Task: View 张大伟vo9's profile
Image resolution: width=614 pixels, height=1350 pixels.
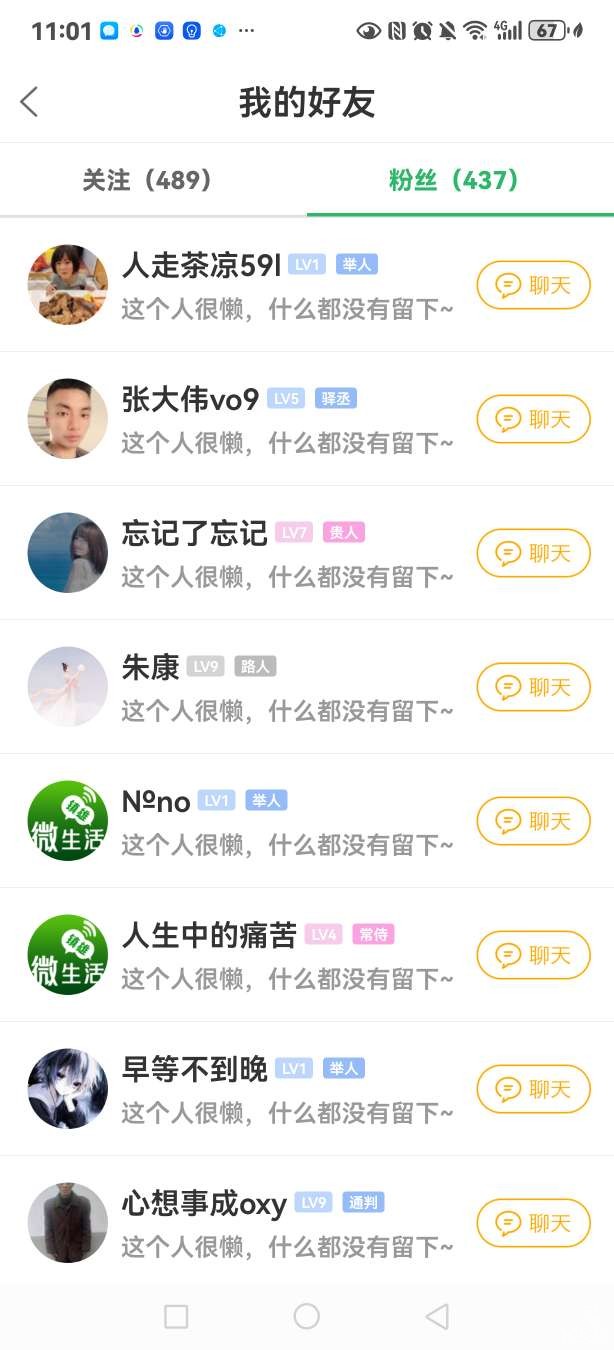Action: click(x=190, y=400)
